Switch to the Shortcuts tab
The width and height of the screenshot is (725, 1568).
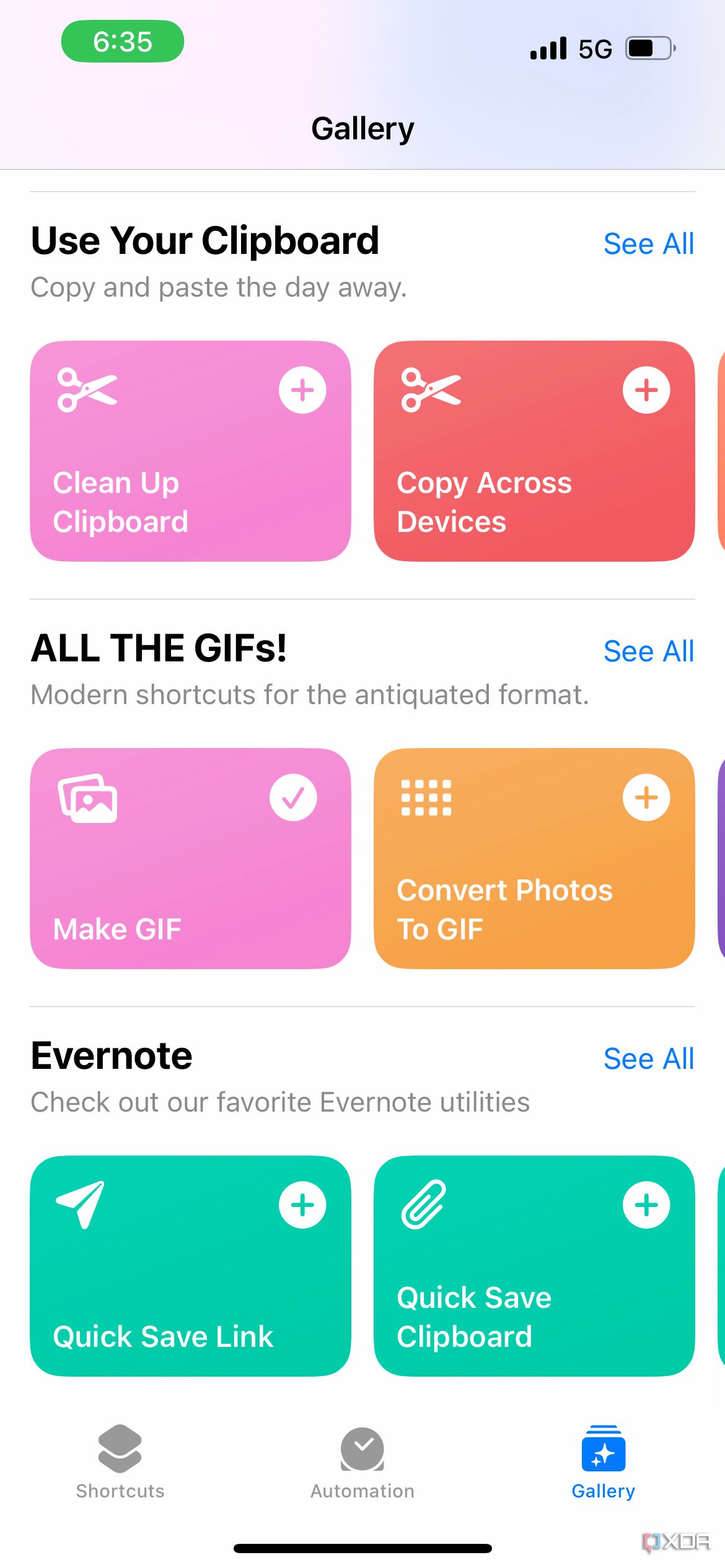[120, 1462]
